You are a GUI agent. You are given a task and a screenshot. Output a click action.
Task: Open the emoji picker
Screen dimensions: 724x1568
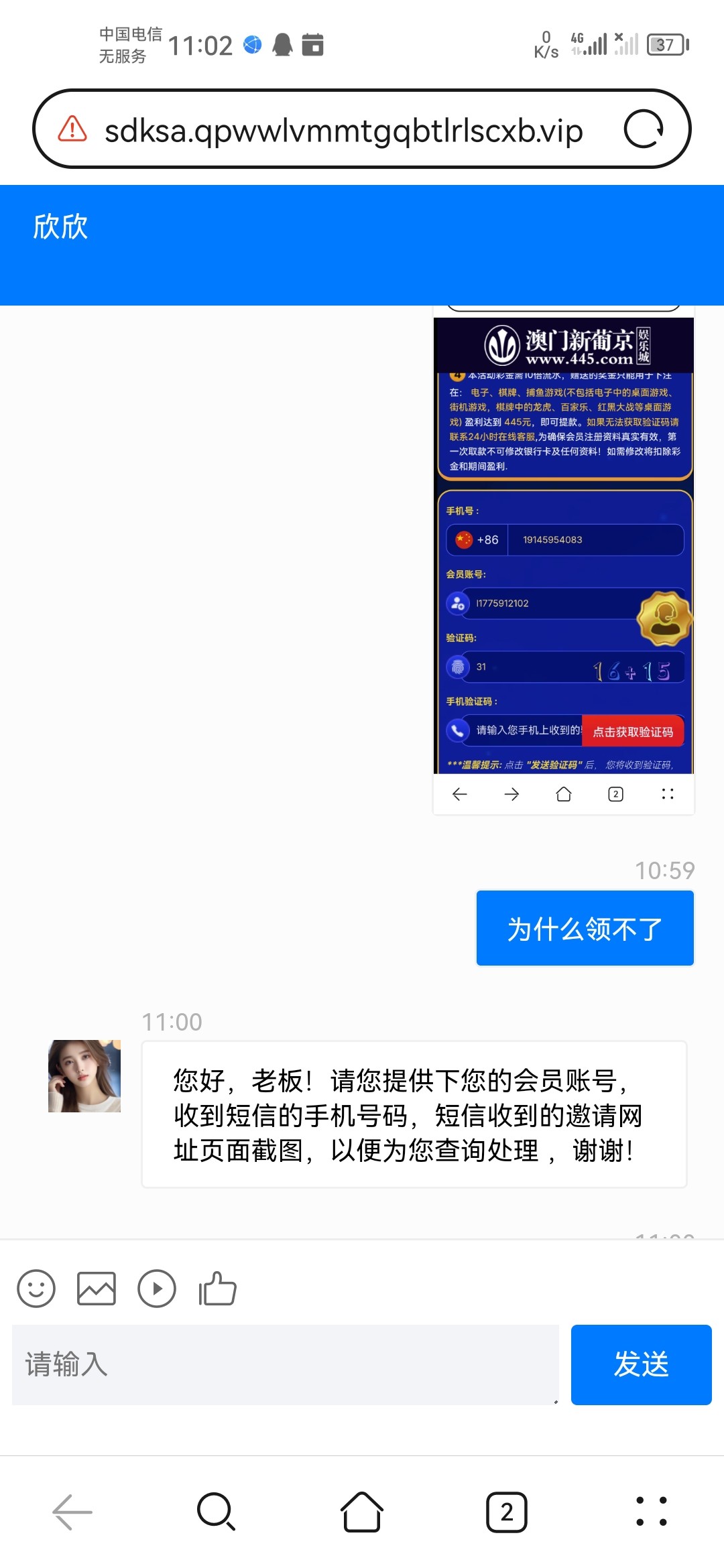point(36,1289)
